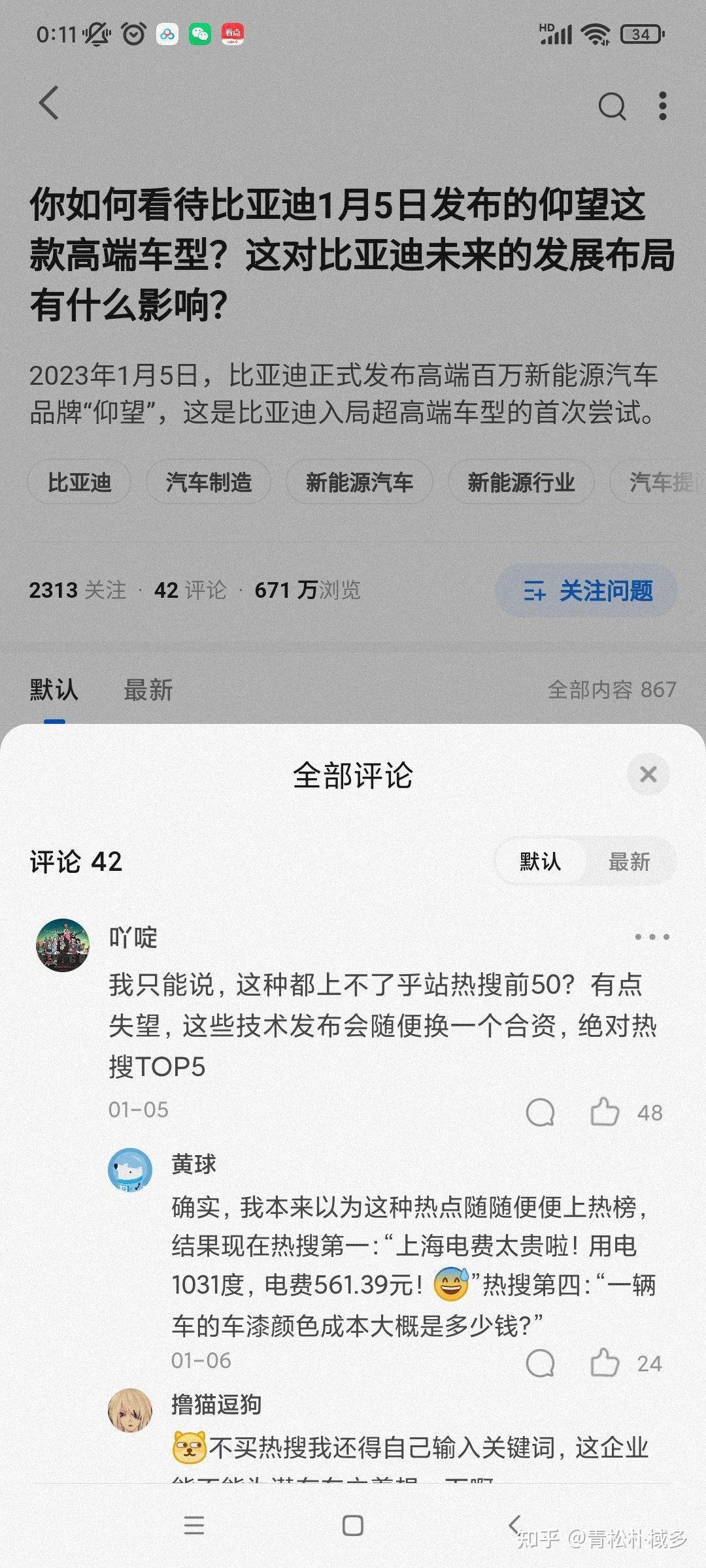Open the three-dot overflow menu
This screenshot has height=1568, width=706.
(x=663, y=106)
